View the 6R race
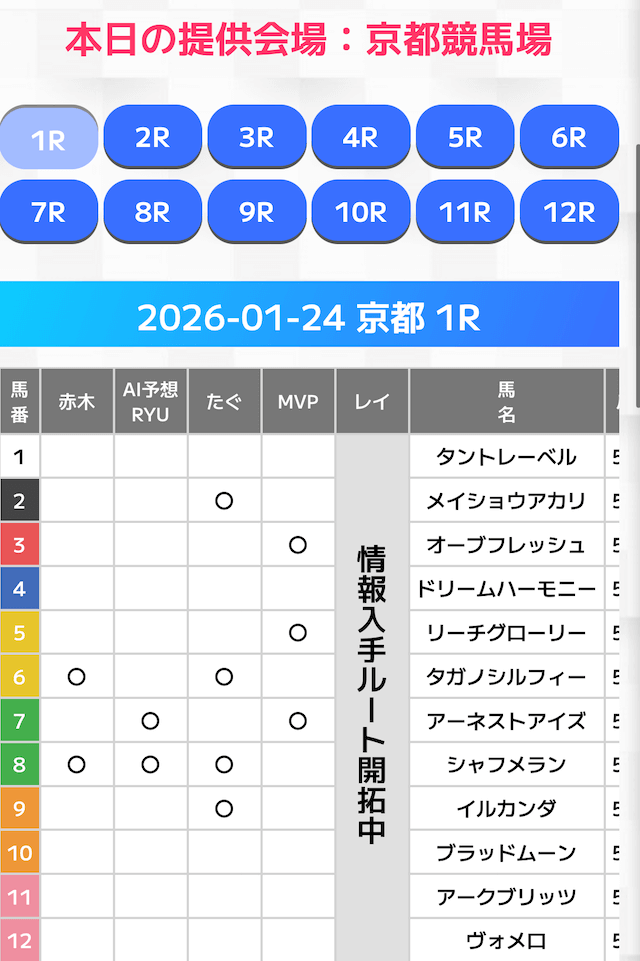 click(x=569, y=136)
